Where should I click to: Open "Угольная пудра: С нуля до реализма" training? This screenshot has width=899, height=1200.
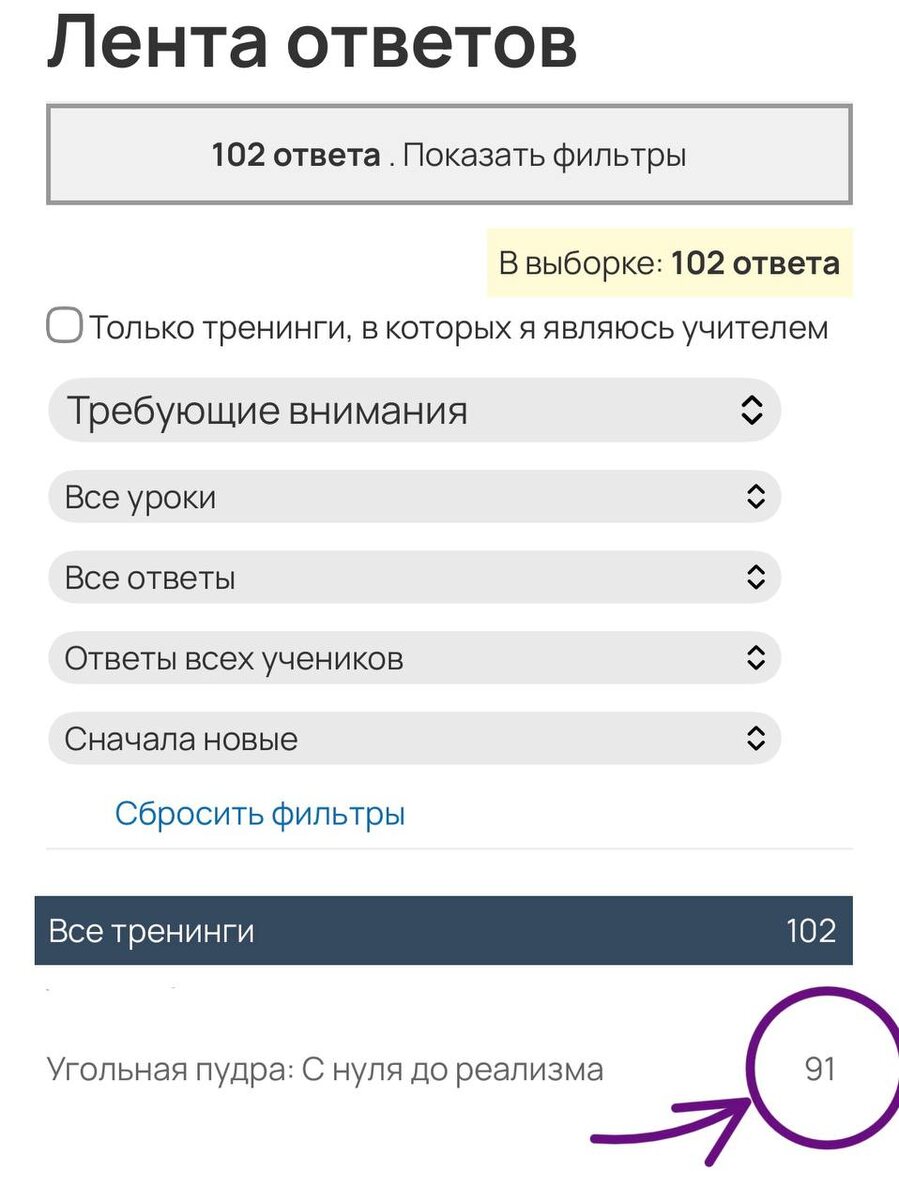pos(325,1070)
